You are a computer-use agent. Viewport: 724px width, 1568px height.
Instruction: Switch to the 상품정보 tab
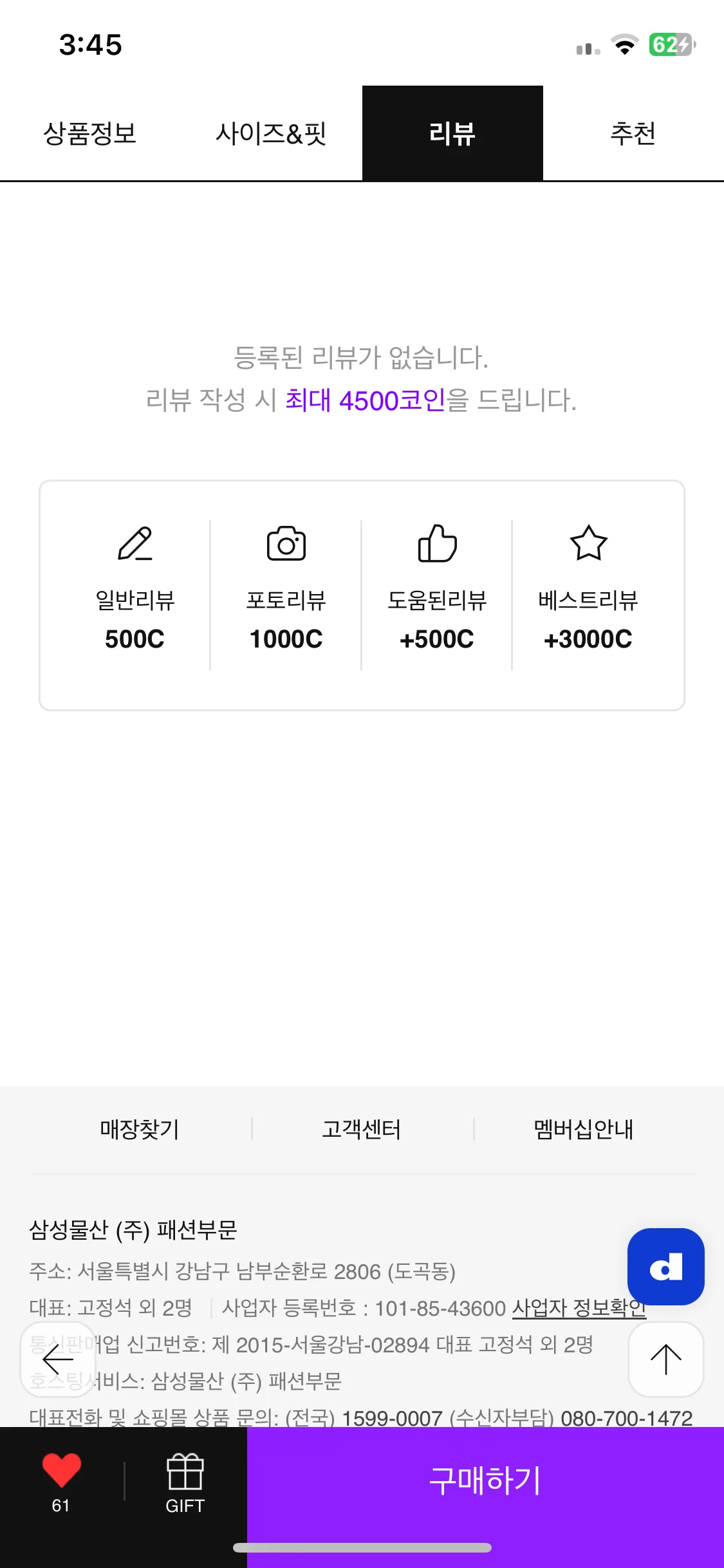90,134
